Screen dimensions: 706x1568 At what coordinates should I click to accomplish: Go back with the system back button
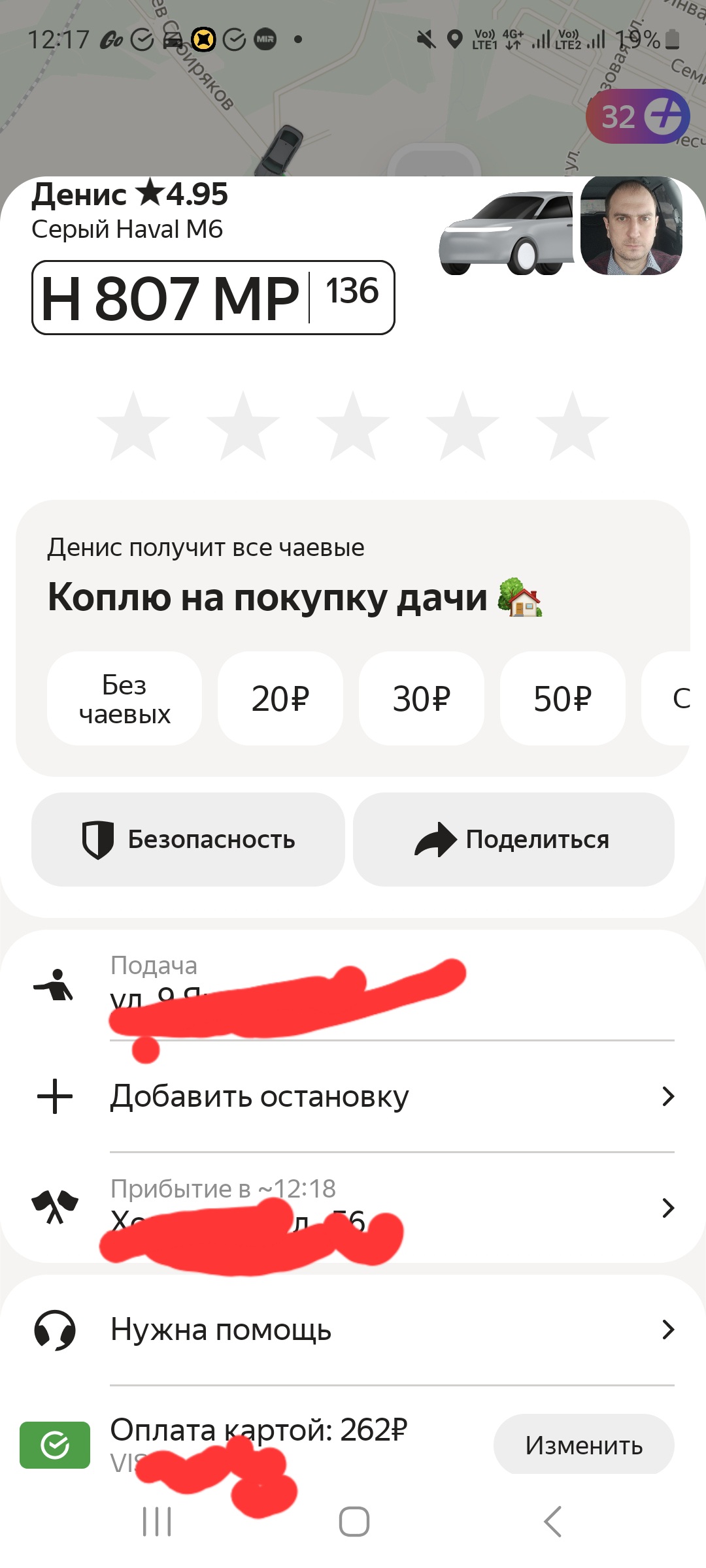click(552, 1522)
